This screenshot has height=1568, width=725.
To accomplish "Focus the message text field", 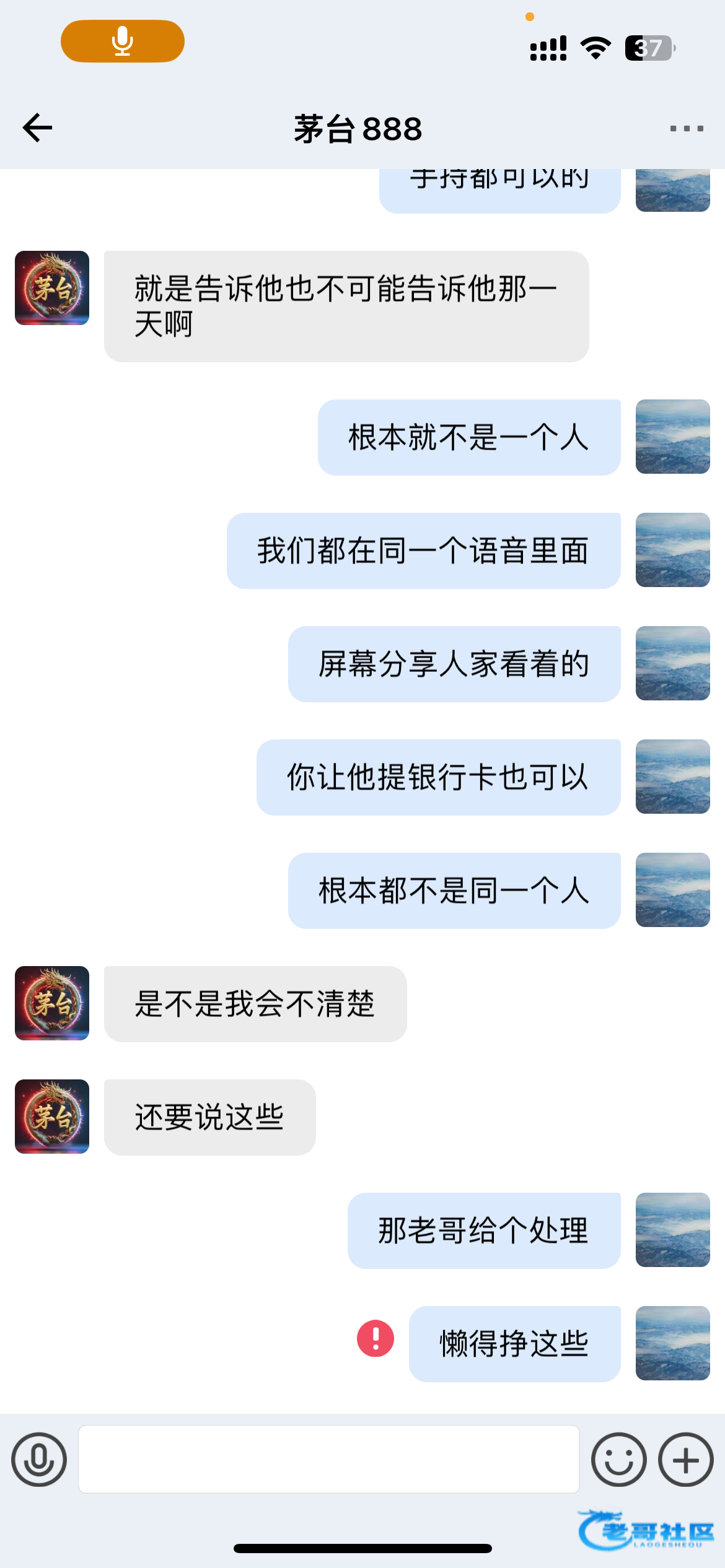I will [x=328, y=1460].
